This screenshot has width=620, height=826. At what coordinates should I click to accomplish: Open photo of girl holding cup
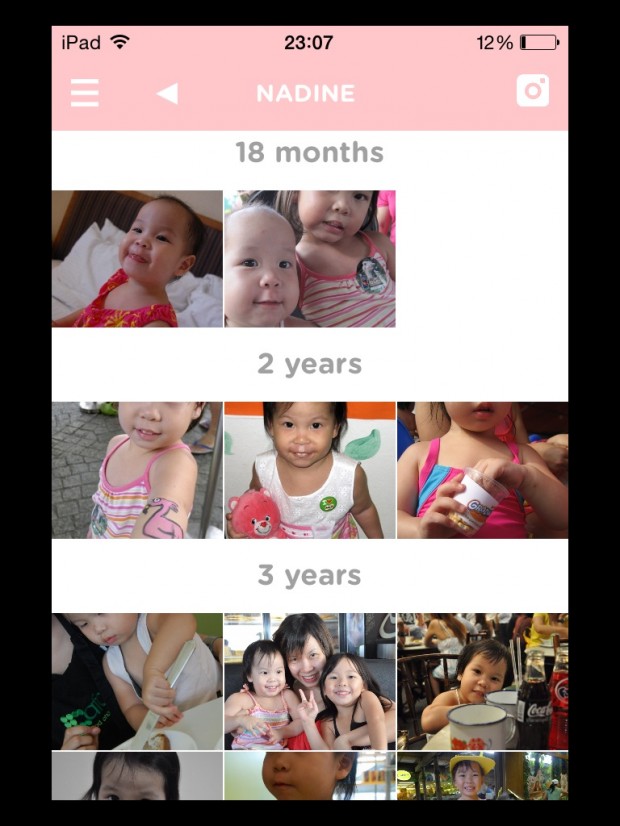[x=483, y=470]
